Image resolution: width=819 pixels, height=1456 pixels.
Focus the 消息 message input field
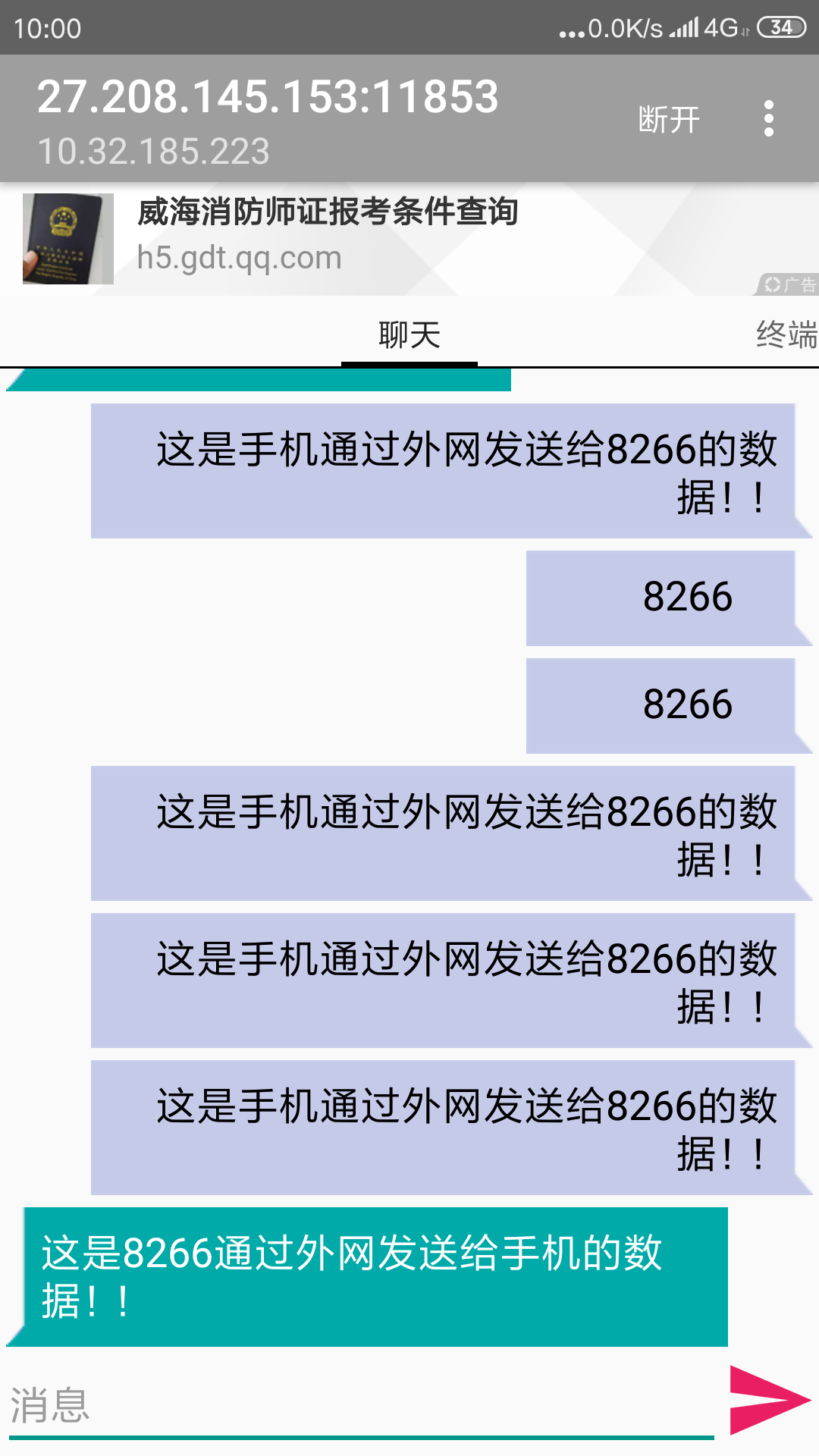click(362, 1404)
